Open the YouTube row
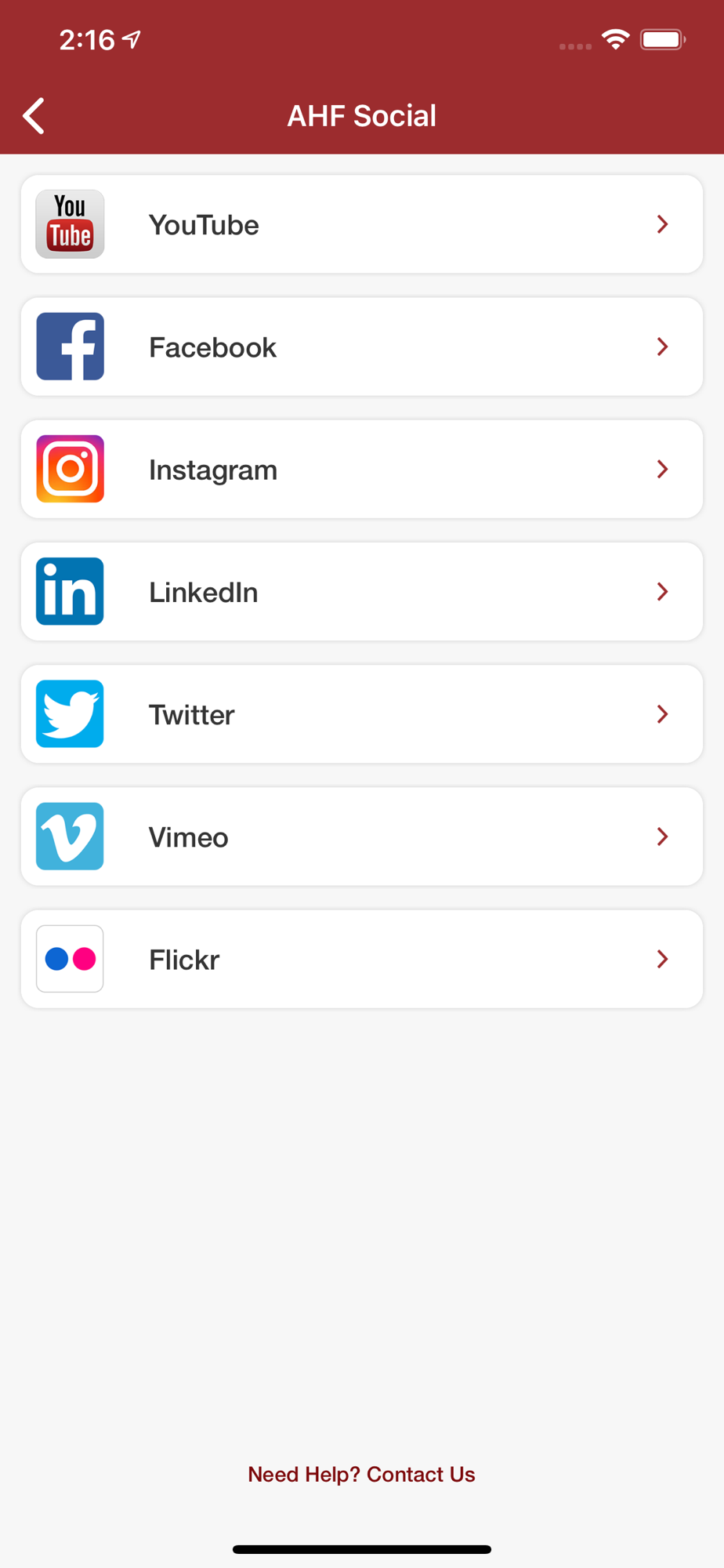Viewport: 724px width, 1568px height. coord(361,224)
